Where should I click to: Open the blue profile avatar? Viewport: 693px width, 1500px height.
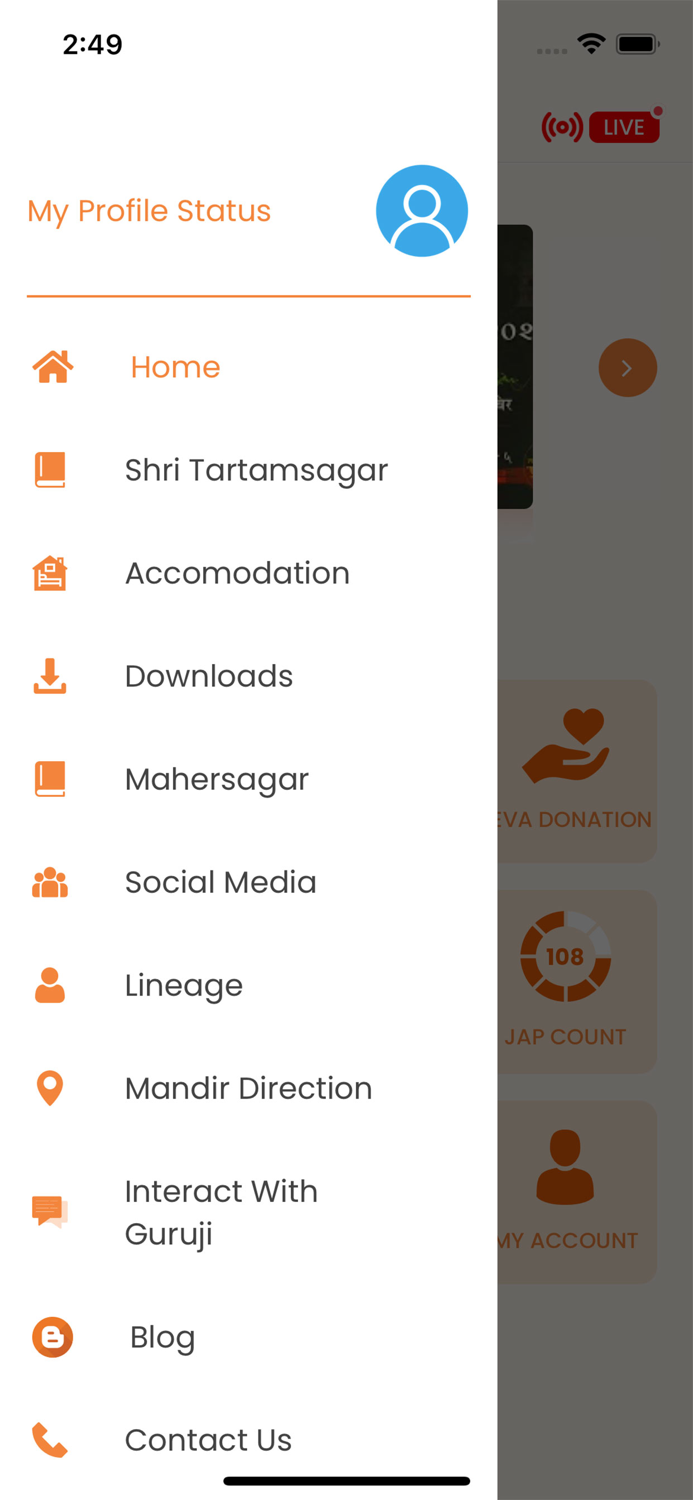[x=421, y=211]
